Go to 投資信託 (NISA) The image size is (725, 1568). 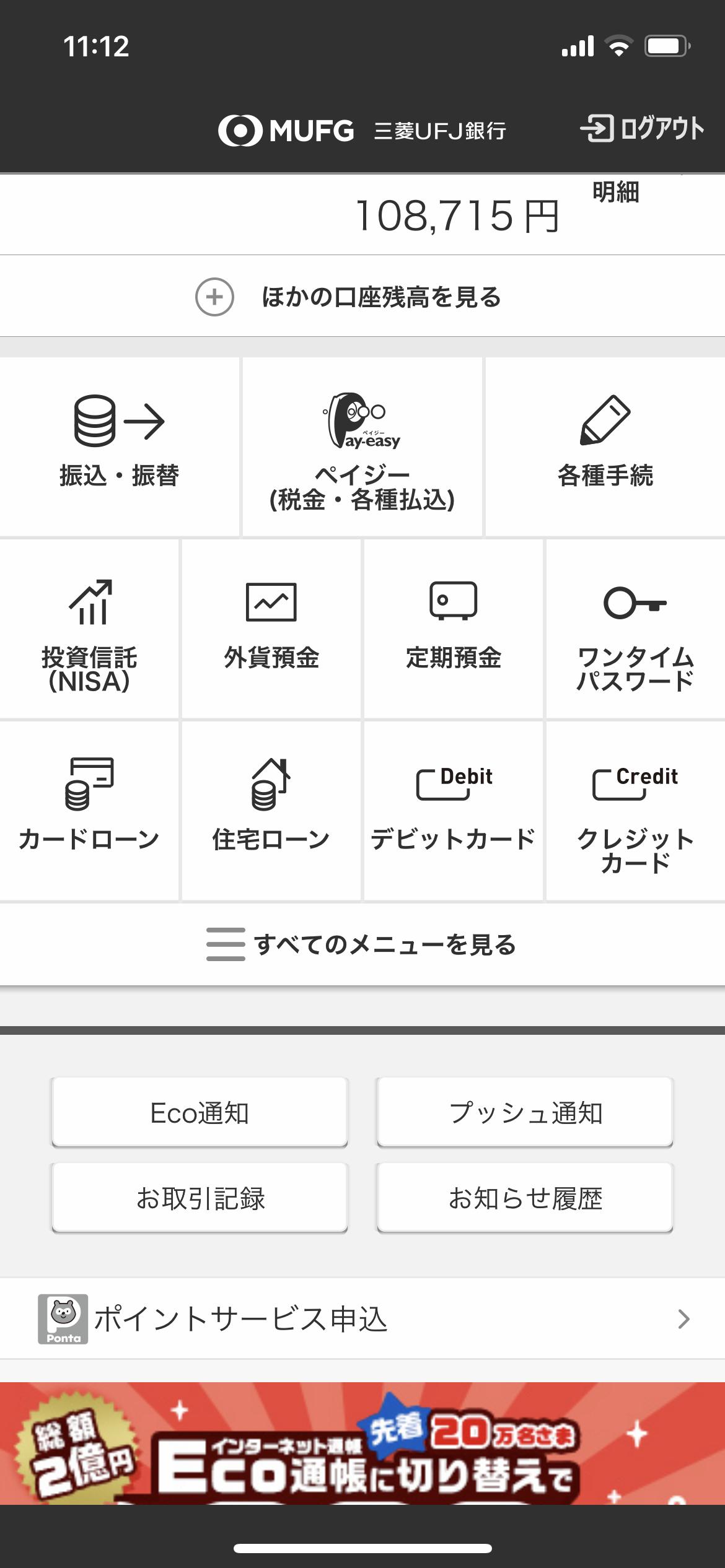coord(89,629)
